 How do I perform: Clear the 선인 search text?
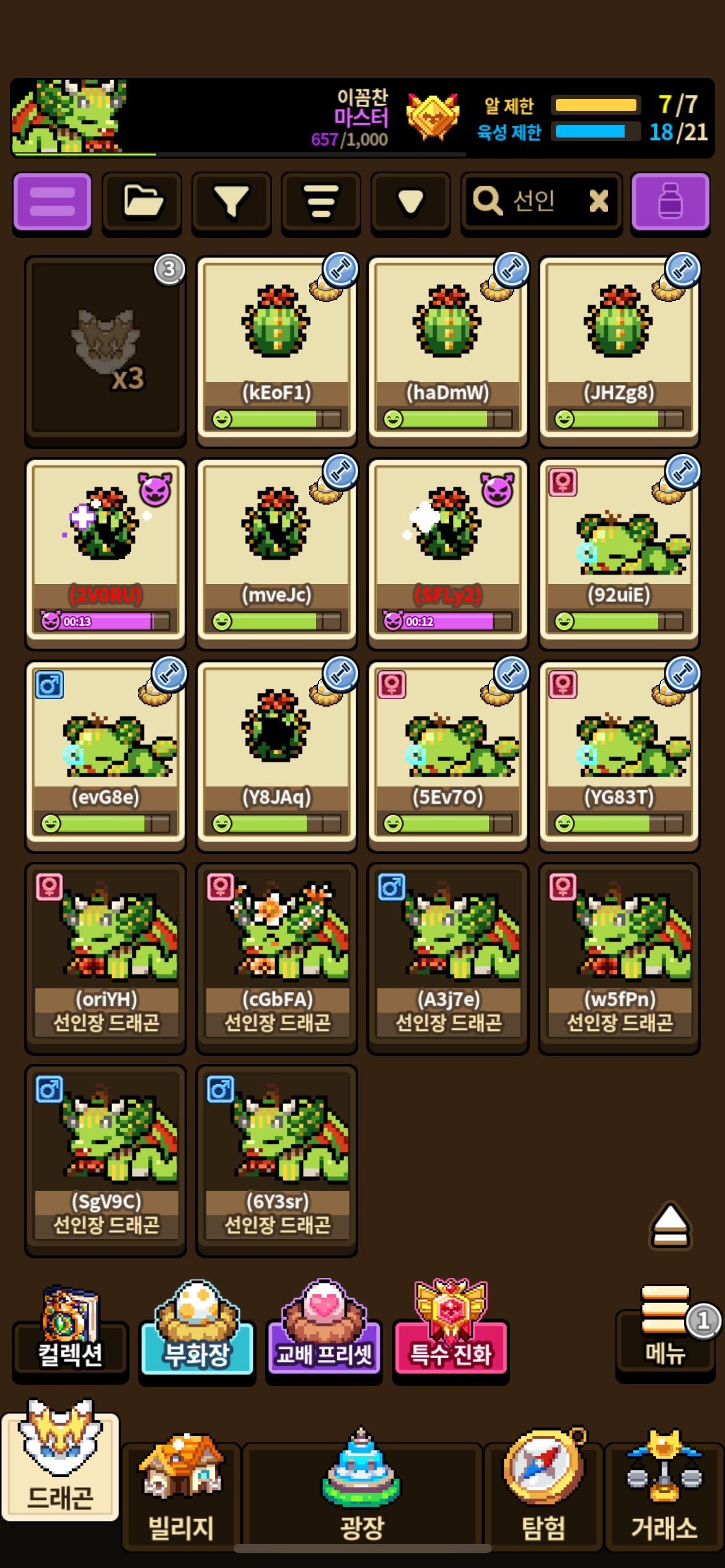click(x=598, y=201)
